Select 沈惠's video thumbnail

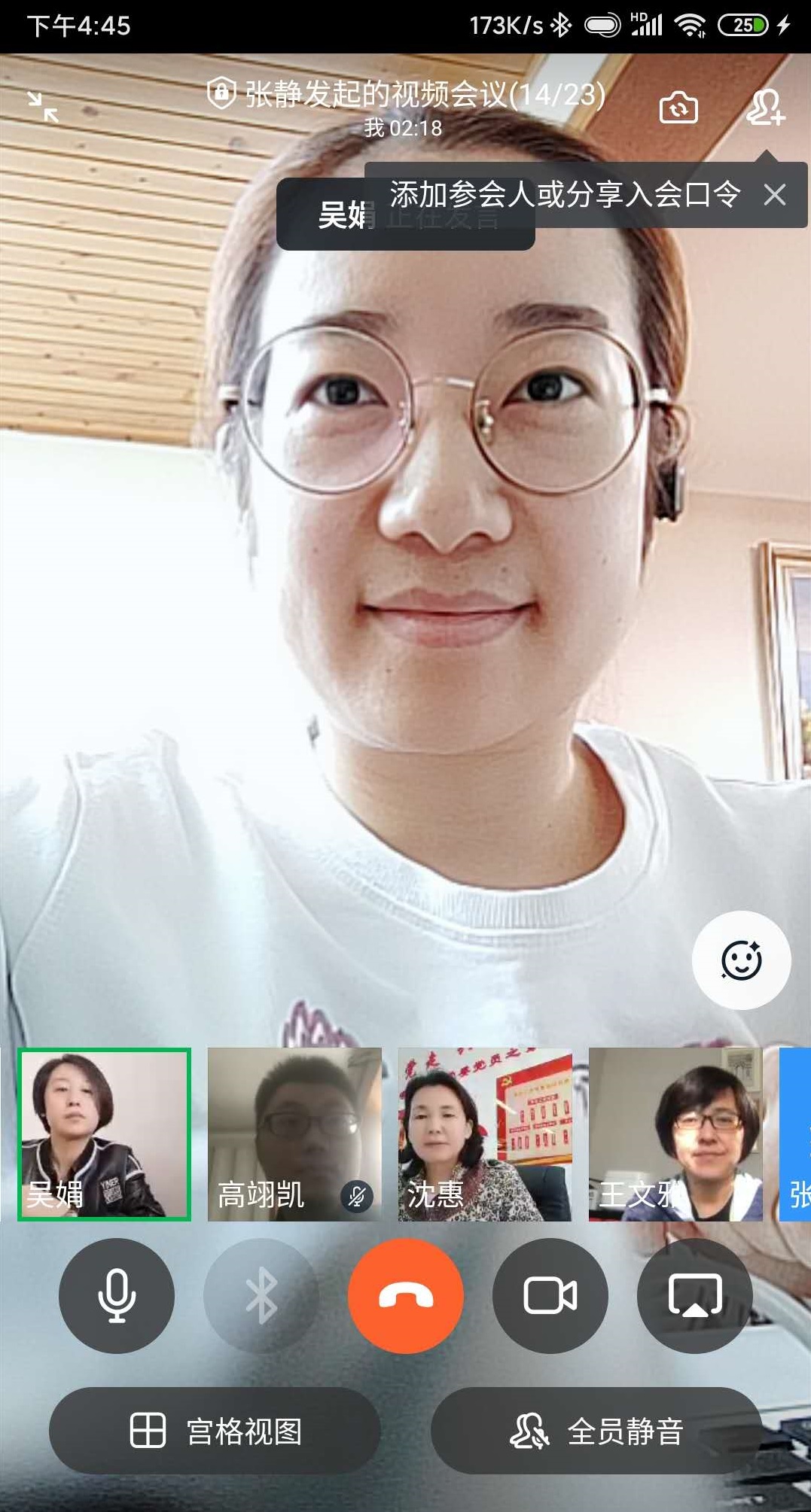[x=485, y=1134]
